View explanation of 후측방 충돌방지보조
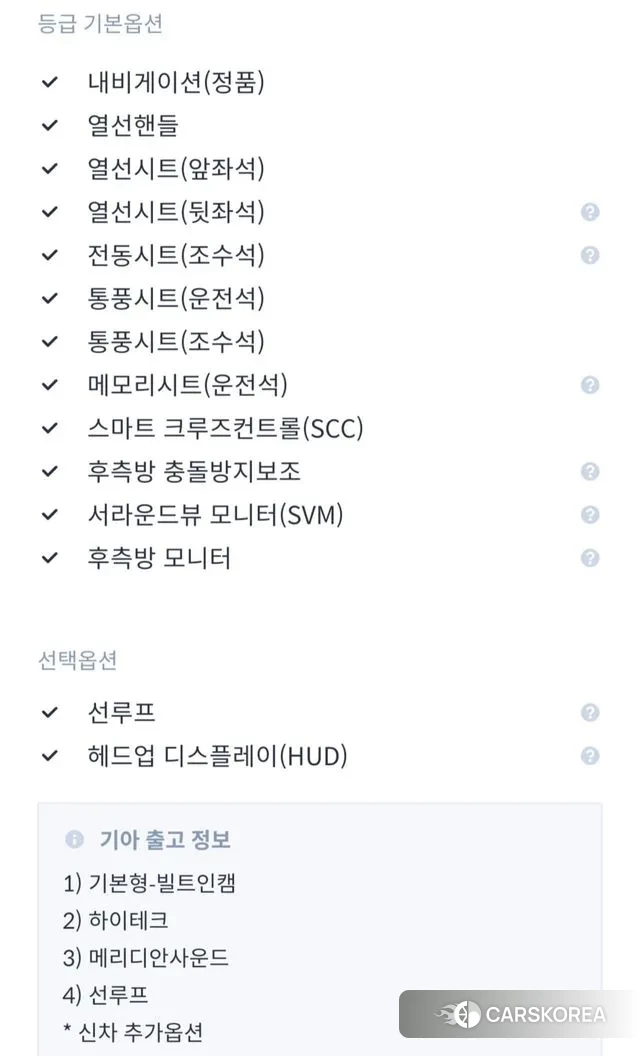The image size is (640, 1056). (590, 471)
